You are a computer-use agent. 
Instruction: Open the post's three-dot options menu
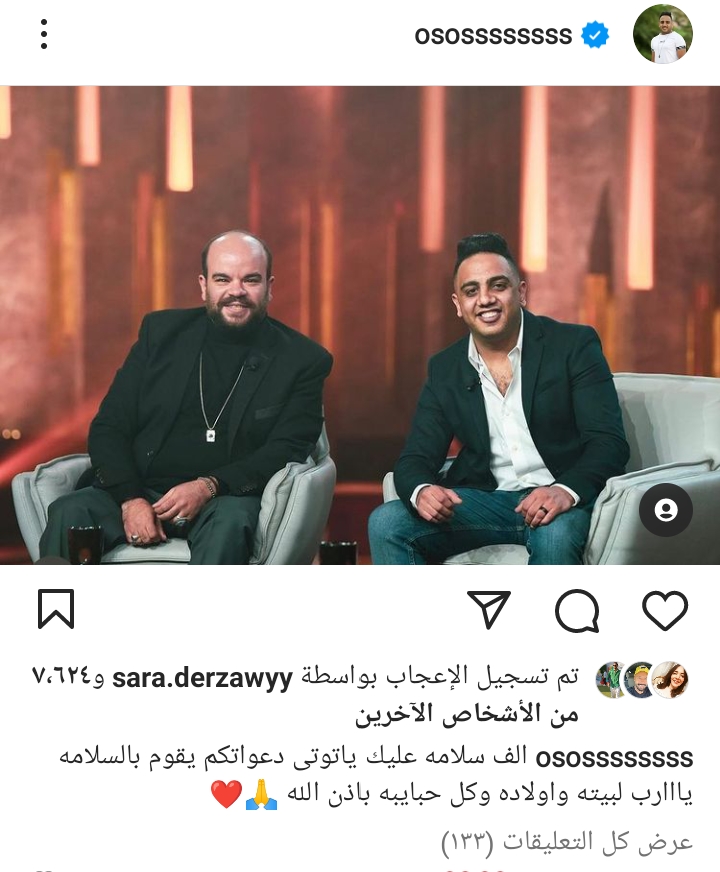click(x=44, y=34)
